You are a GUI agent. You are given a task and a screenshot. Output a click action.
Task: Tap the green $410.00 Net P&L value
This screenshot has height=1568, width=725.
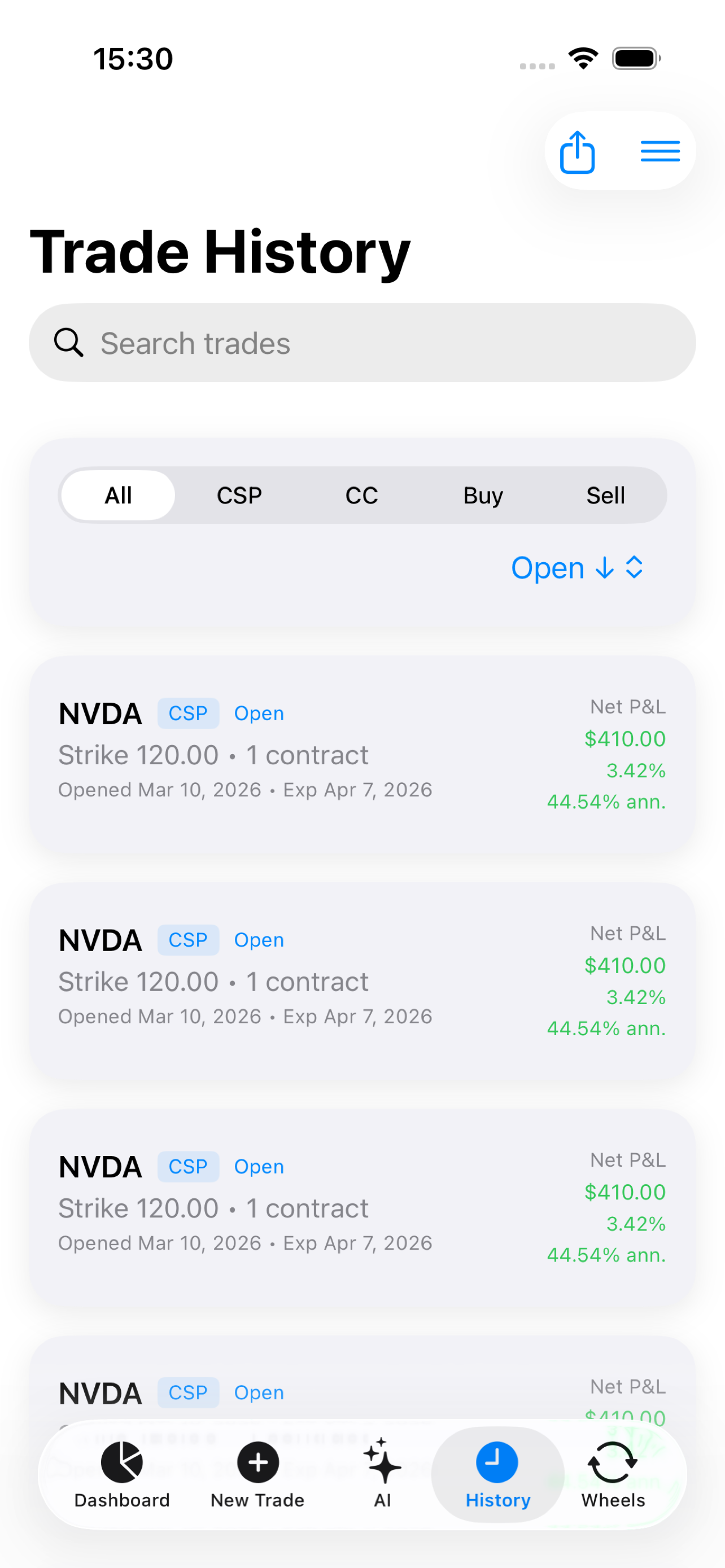(624, 739)
